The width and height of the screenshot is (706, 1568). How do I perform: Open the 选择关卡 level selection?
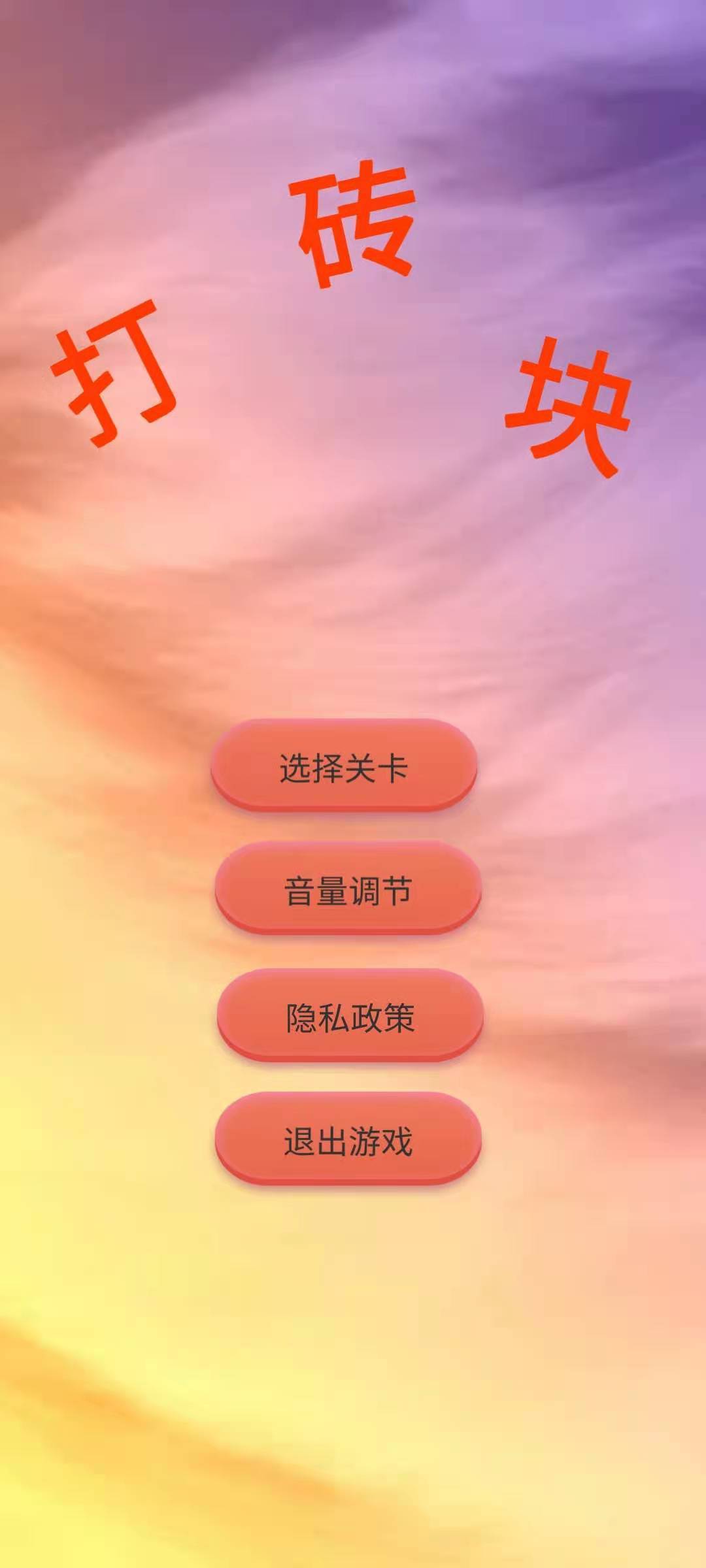pos(344,766)
